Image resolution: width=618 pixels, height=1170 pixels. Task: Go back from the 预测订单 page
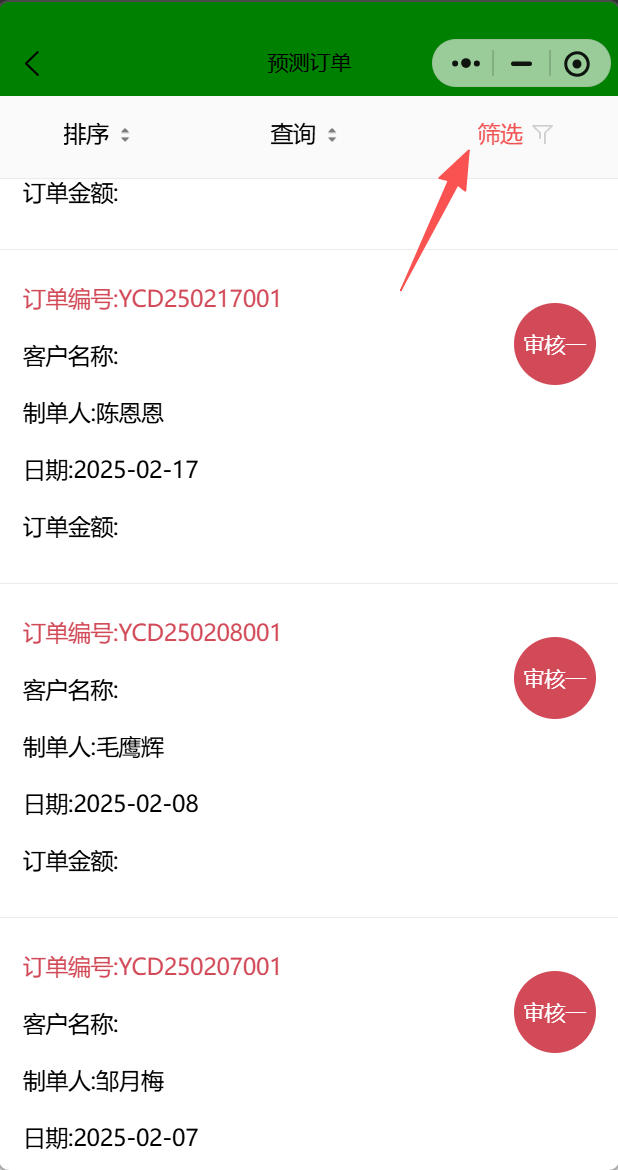[x=33, y=64]
